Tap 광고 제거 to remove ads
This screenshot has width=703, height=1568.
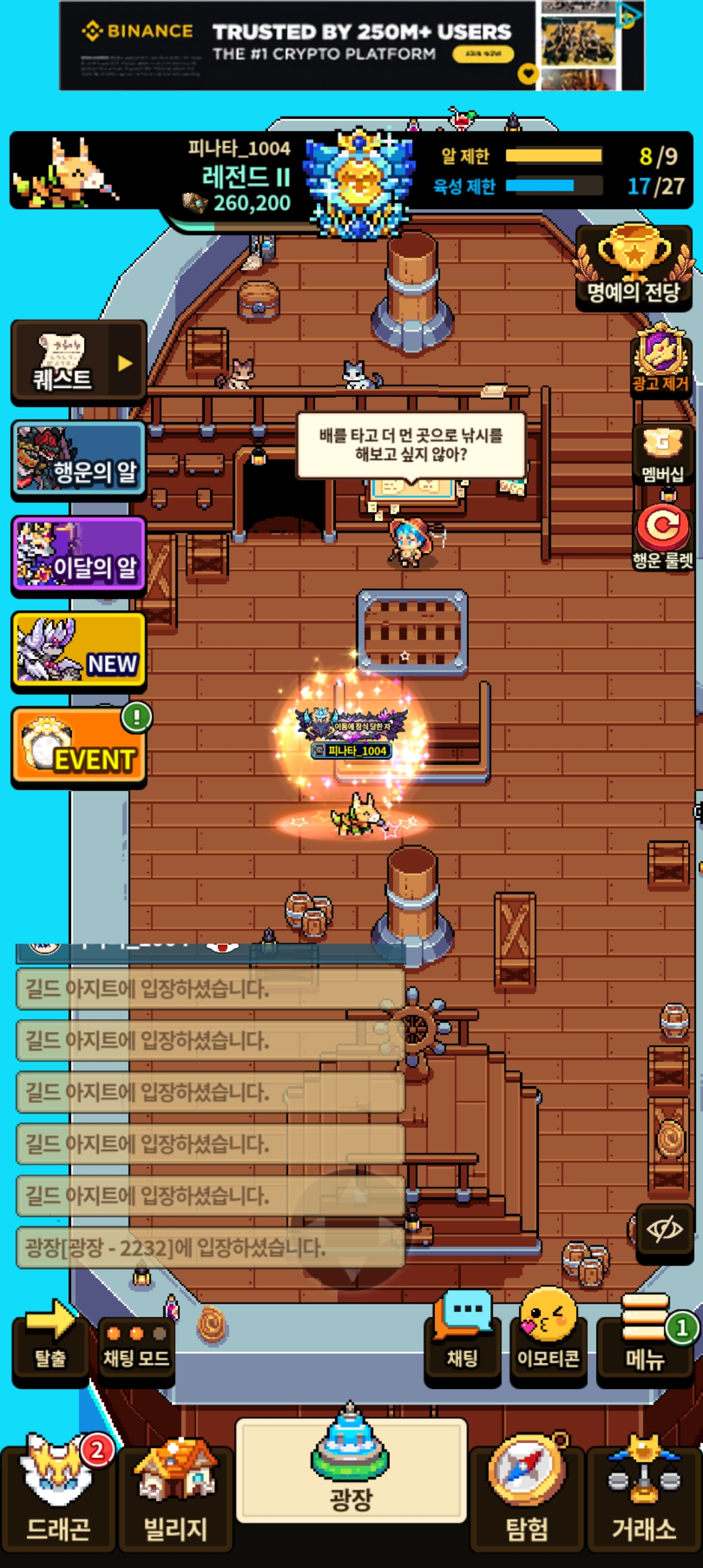[661, 359]
